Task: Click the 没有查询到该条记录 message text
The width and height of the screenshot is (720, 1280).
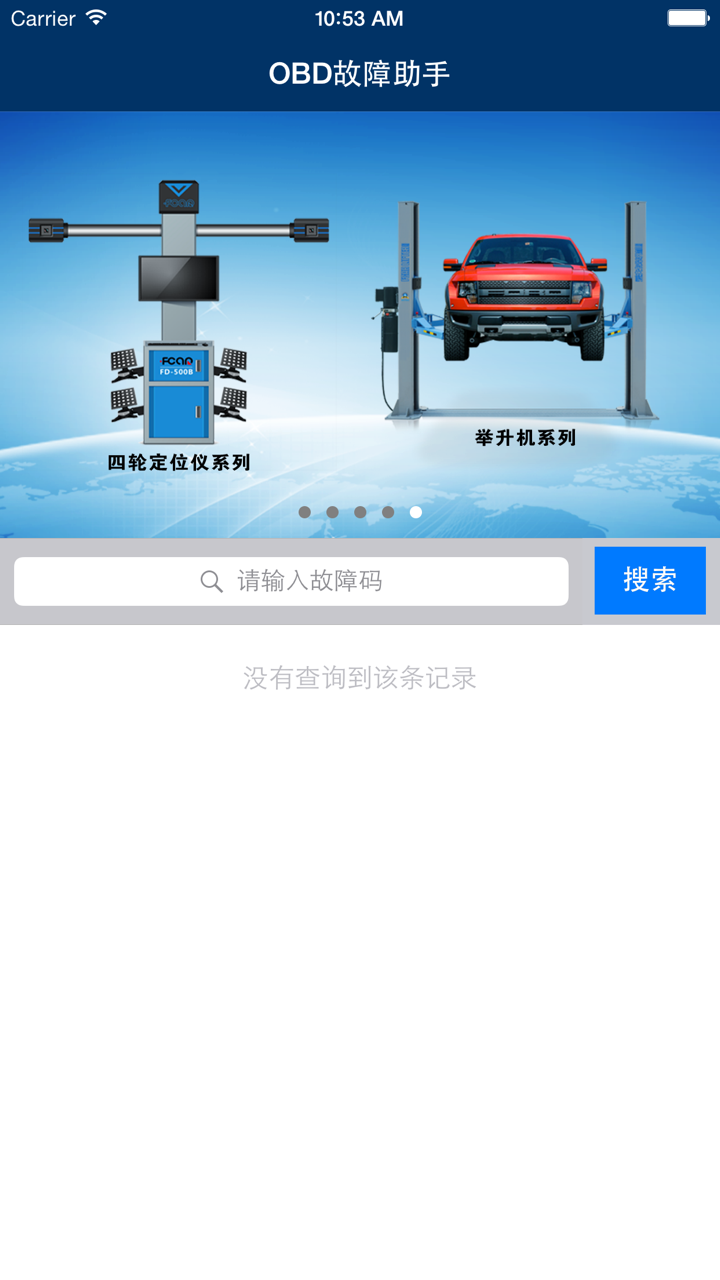Action: point(359,679)
